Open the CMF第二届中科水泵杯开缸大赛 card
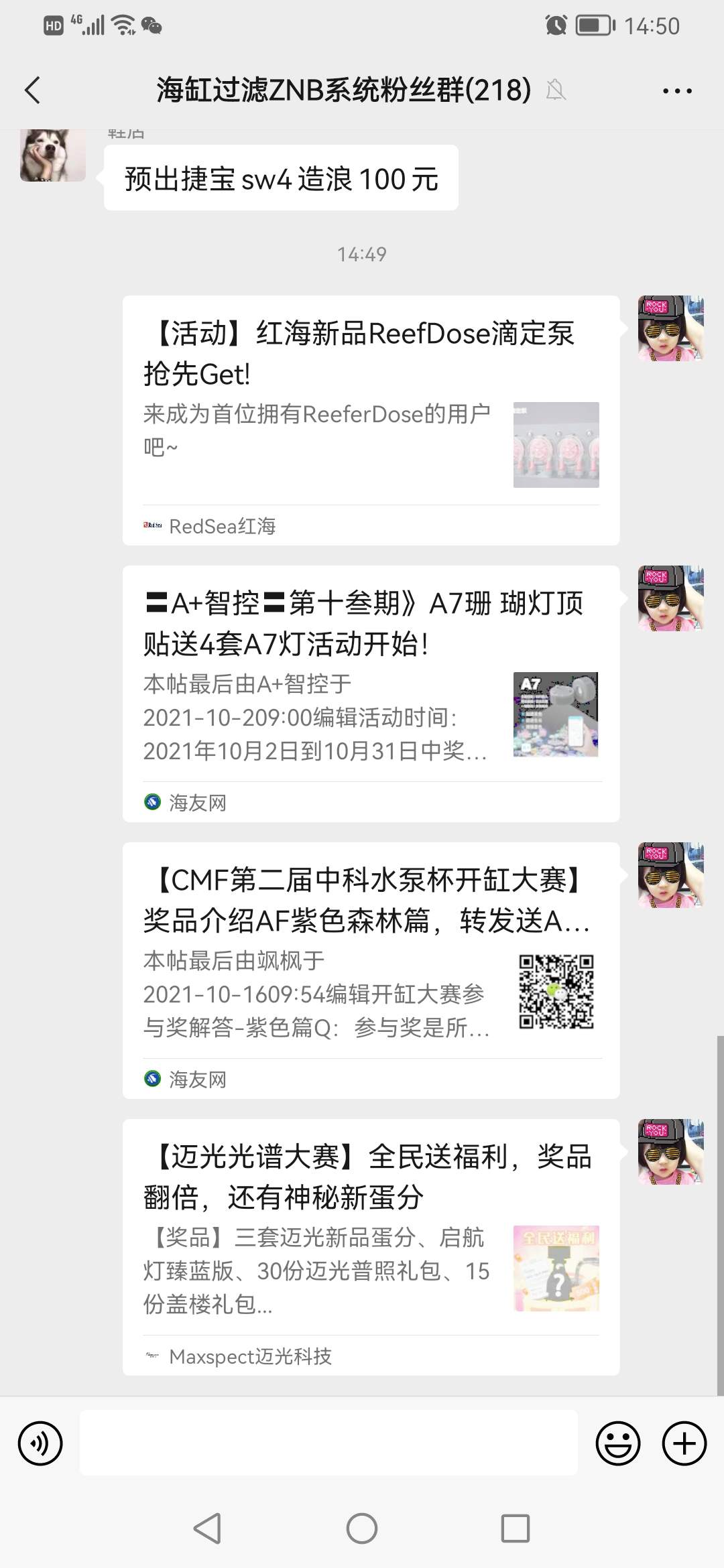Screen dimensions: 724x1568 [371, 970]
